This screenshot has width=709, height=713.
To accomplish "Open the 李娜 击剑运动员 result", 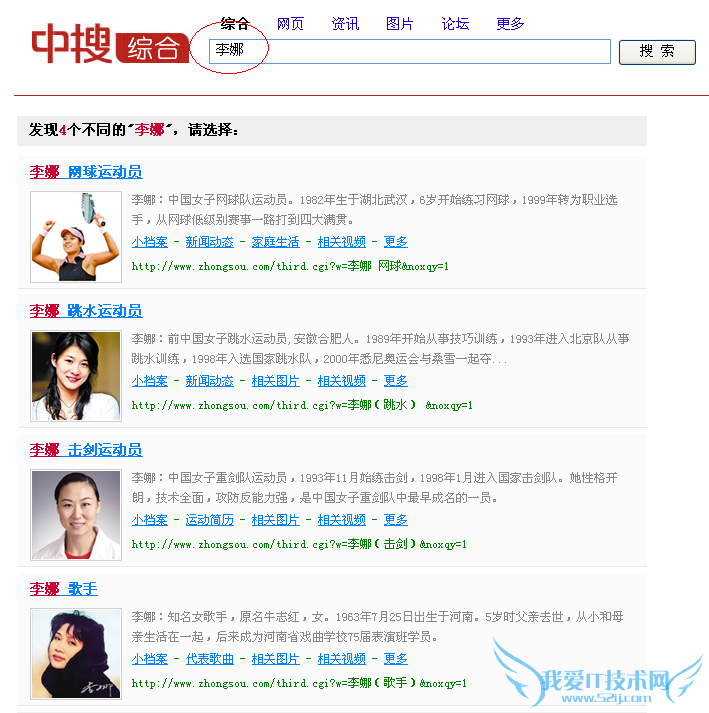I will 86,450.
